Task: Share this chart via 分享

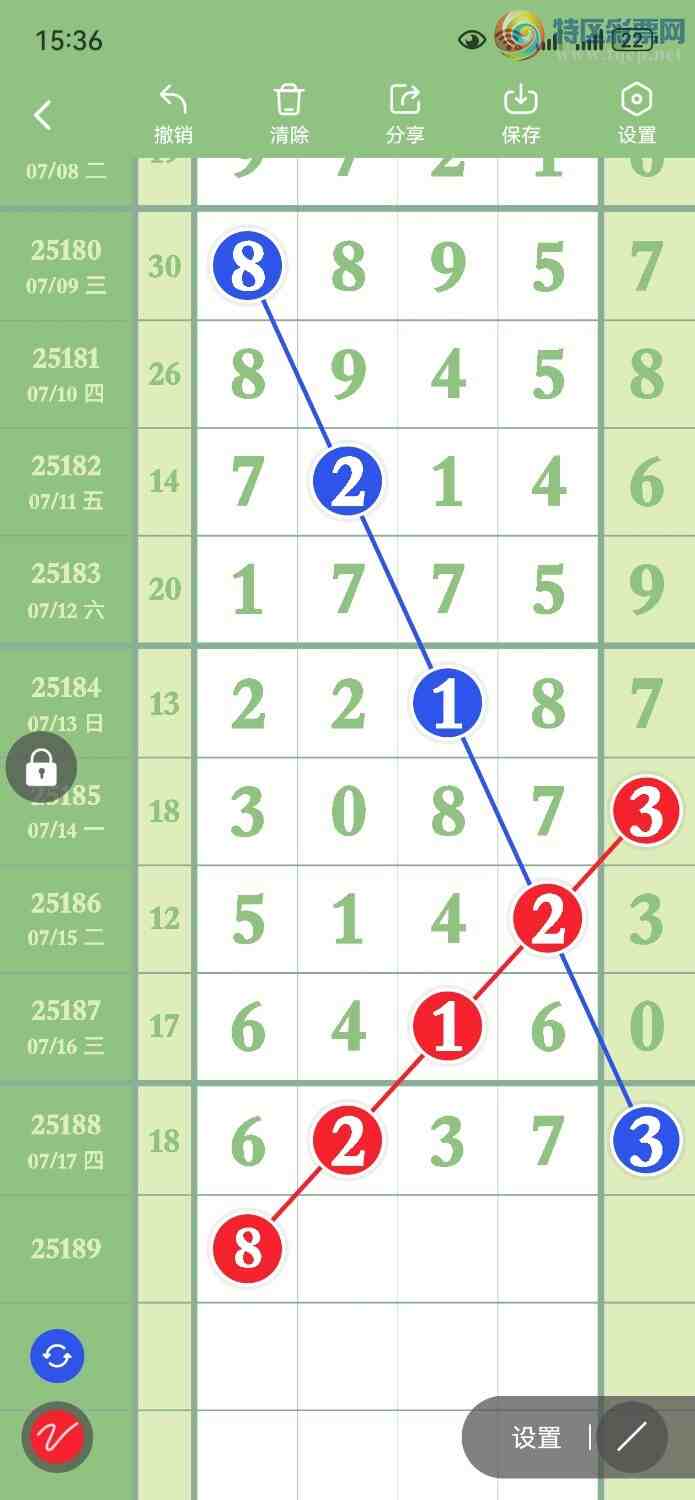Action: 405,115
